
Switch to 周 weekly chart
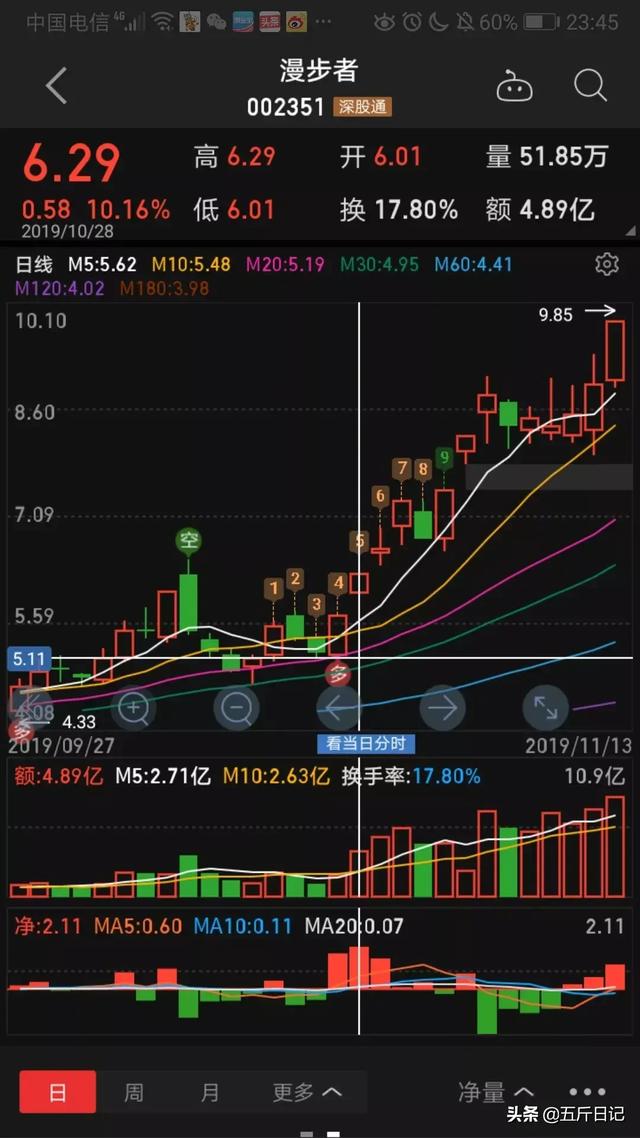click(x=134, y=1092)
